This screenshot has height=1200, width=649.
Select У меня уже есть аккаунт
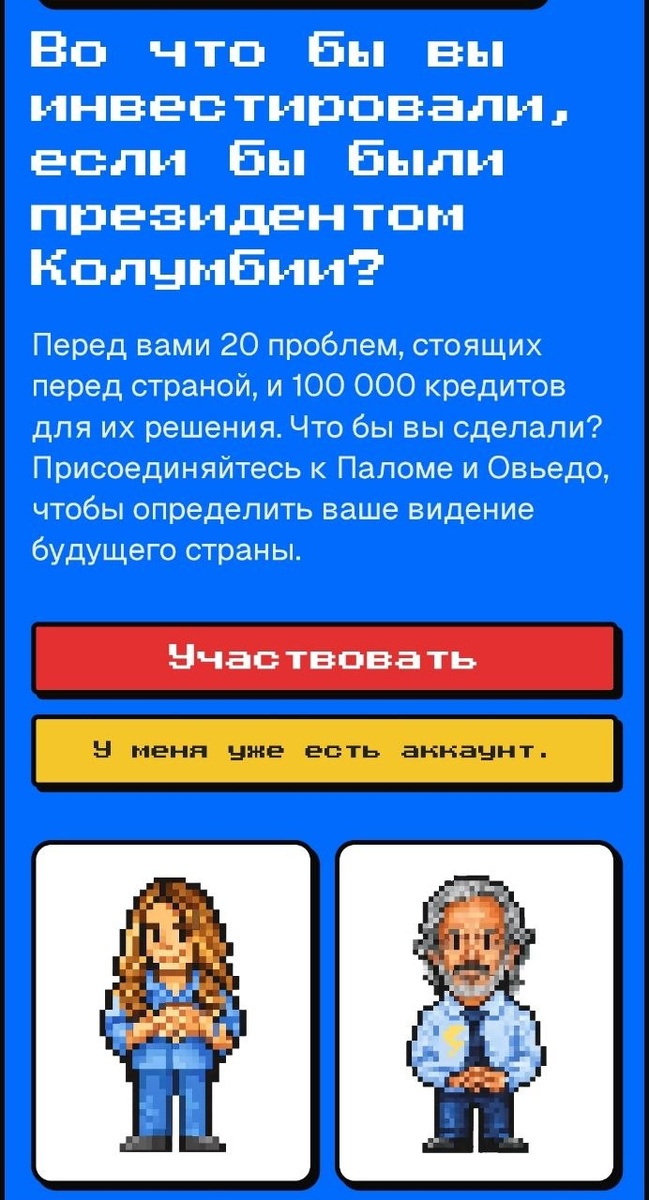[x=322, y=749]
